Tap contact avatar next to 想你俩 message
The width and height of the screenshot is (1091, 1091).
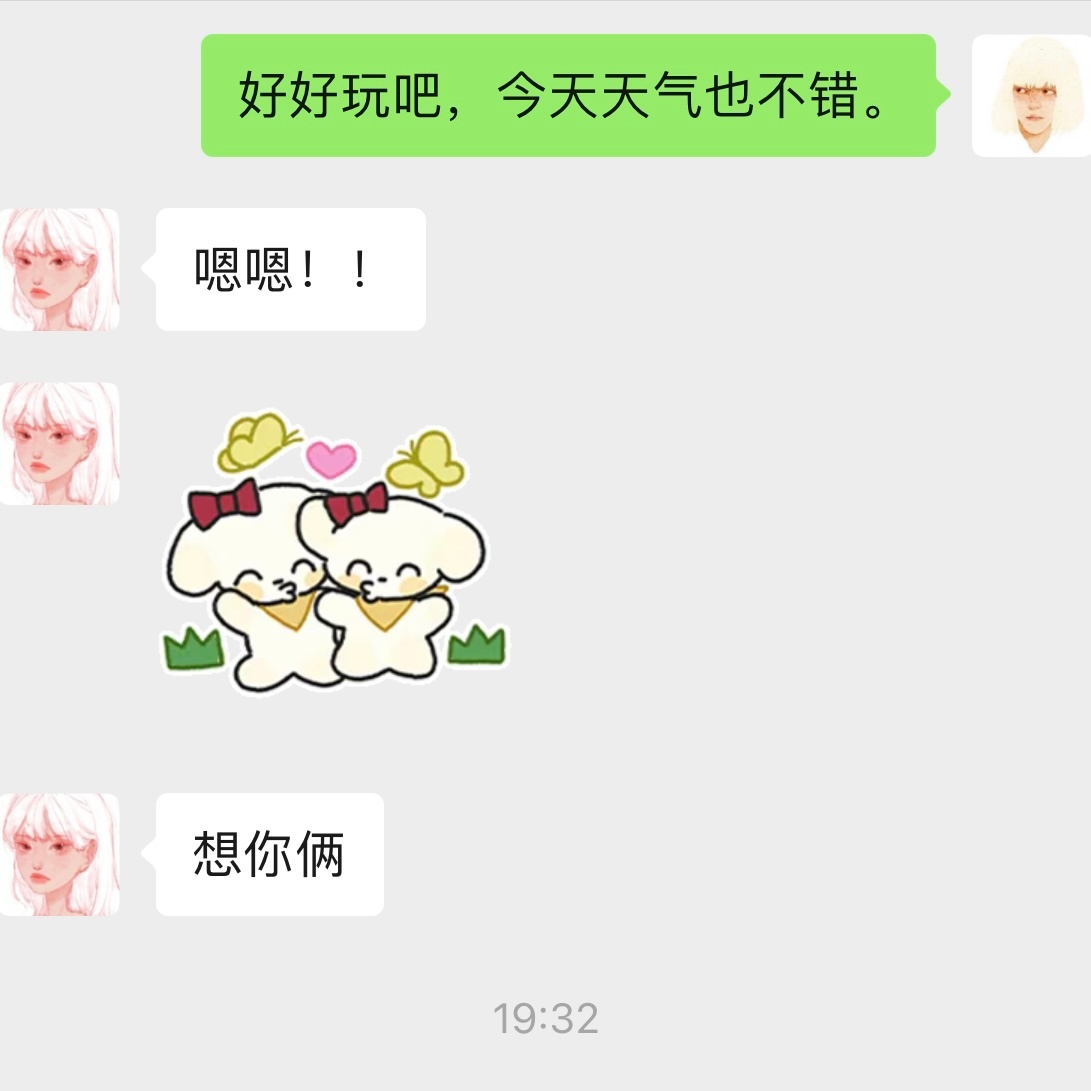(60, 854)
